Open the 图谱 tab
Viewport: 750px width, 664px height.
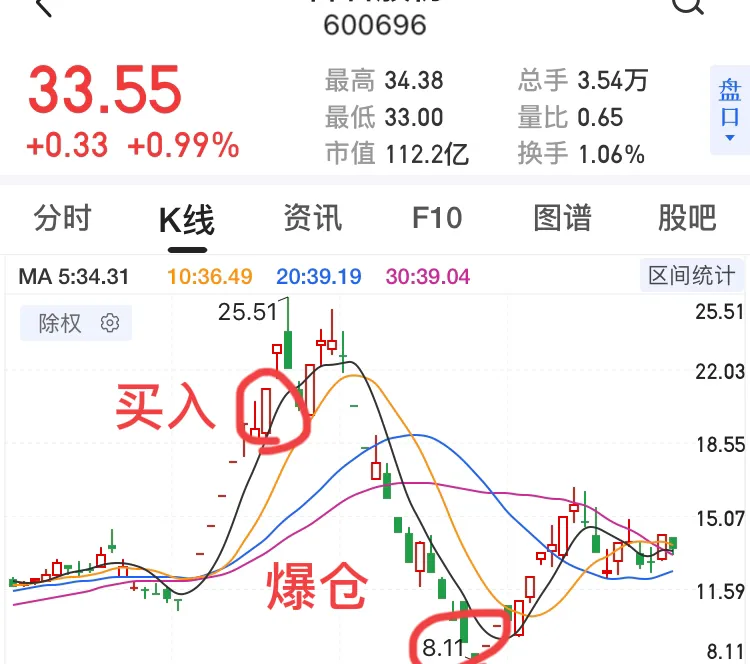pyautogui.click(x=562, y=218)
